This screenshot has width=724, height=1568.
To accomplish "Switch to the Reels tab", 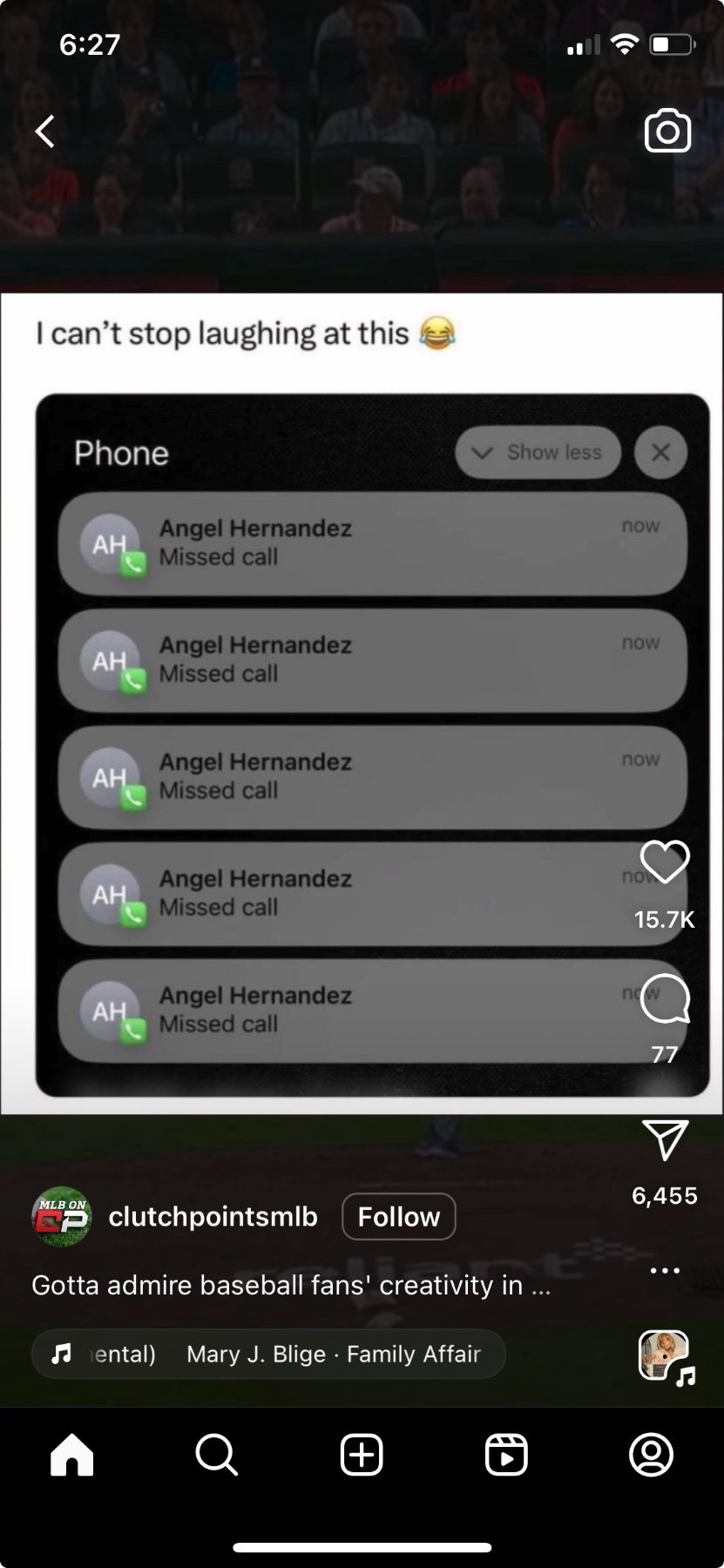I will click(506, 1455).
